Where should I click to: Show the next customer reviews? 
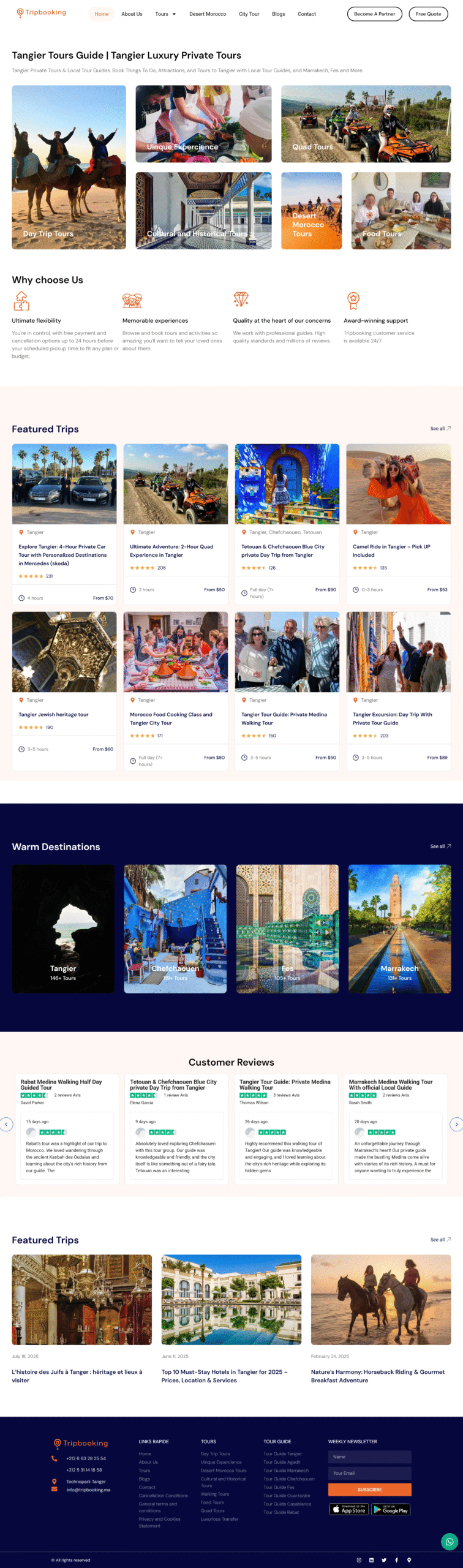(456, 1124)
